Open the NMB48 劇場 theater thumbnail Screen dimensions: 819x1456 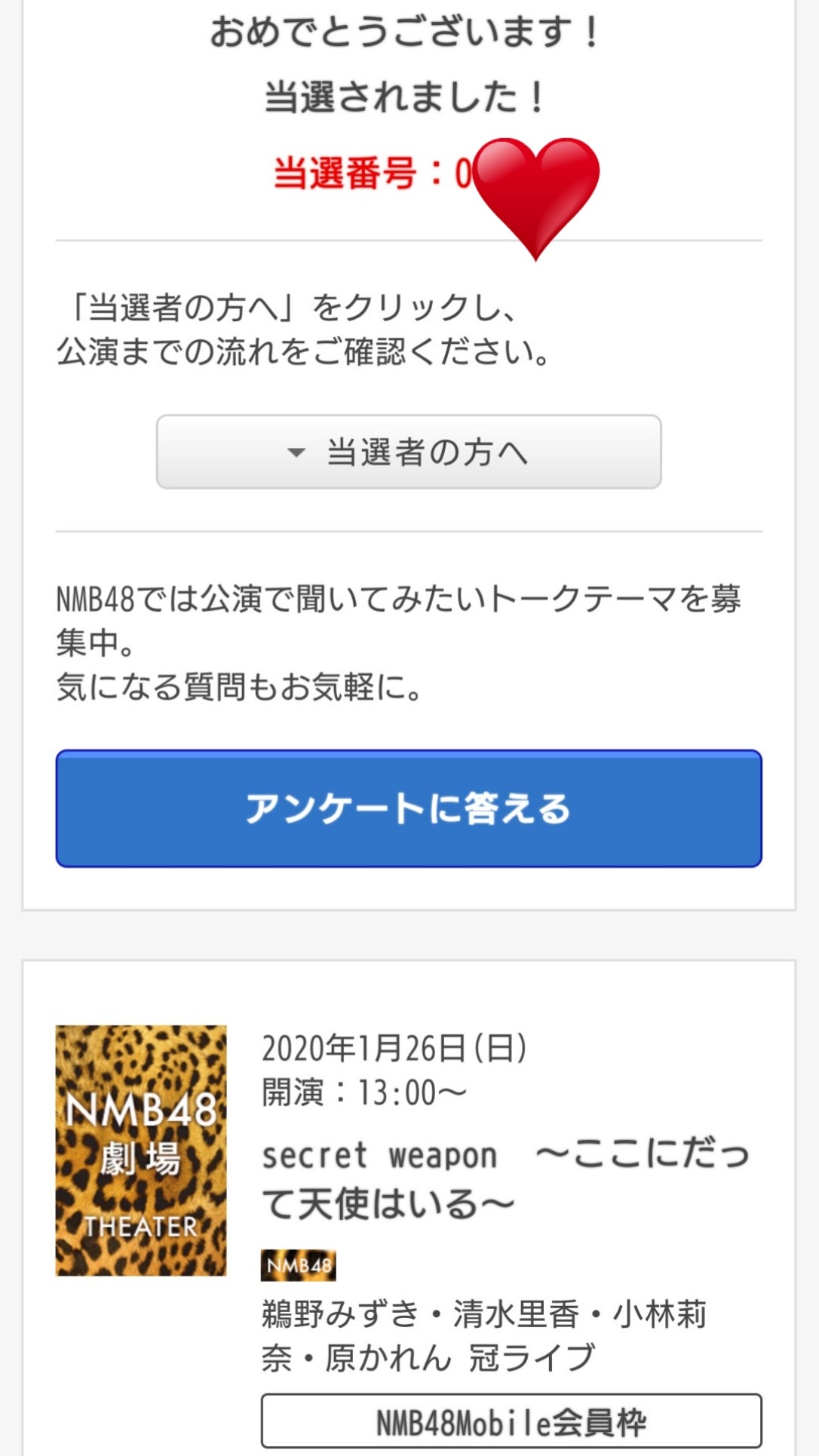[x=141, y=1150]
